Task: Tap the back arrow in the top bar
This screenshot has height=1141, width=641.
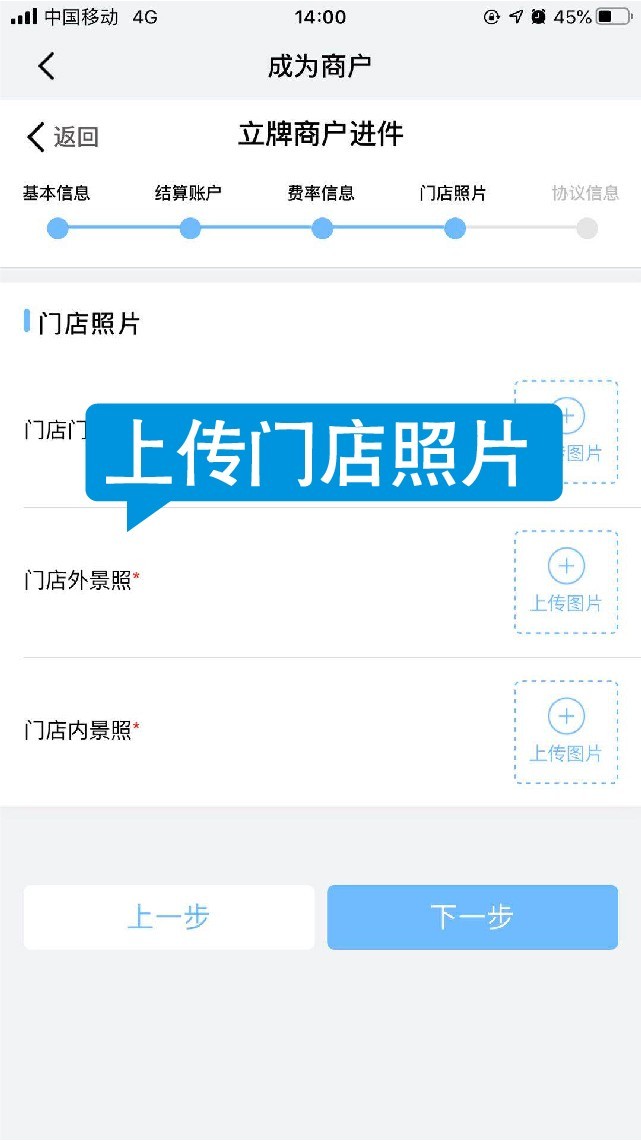Action: click(x=46, y=66)
